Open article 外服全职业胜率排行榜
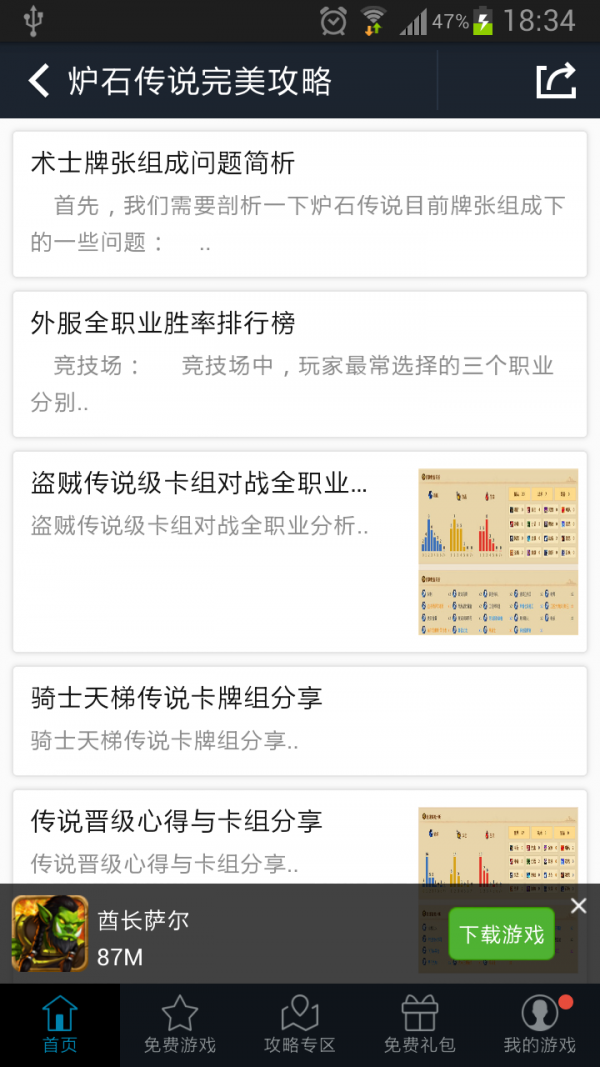 pyautogui.click(x=299, y=364)
